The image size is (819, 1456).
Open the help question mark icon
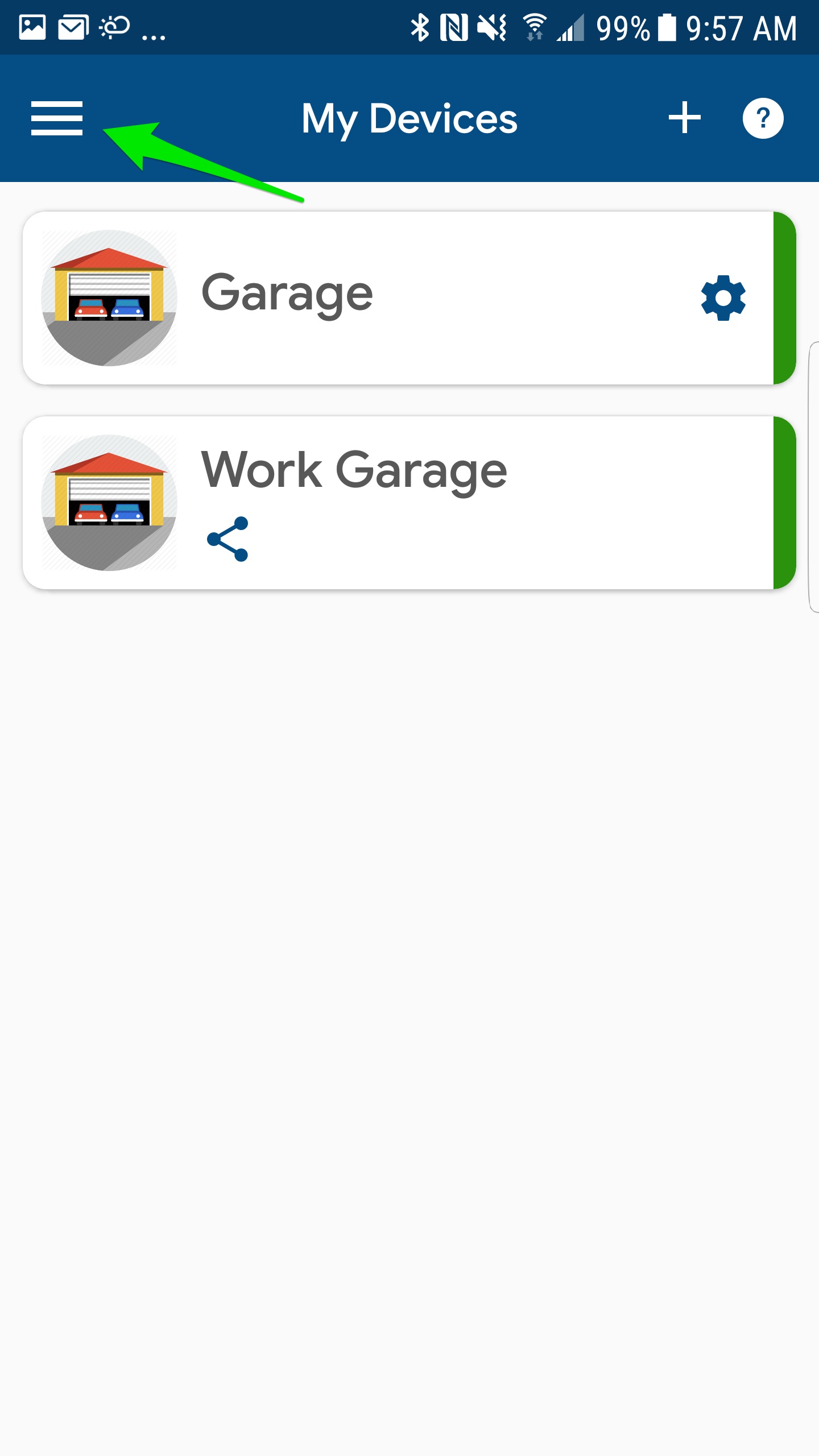pos(763,118)
